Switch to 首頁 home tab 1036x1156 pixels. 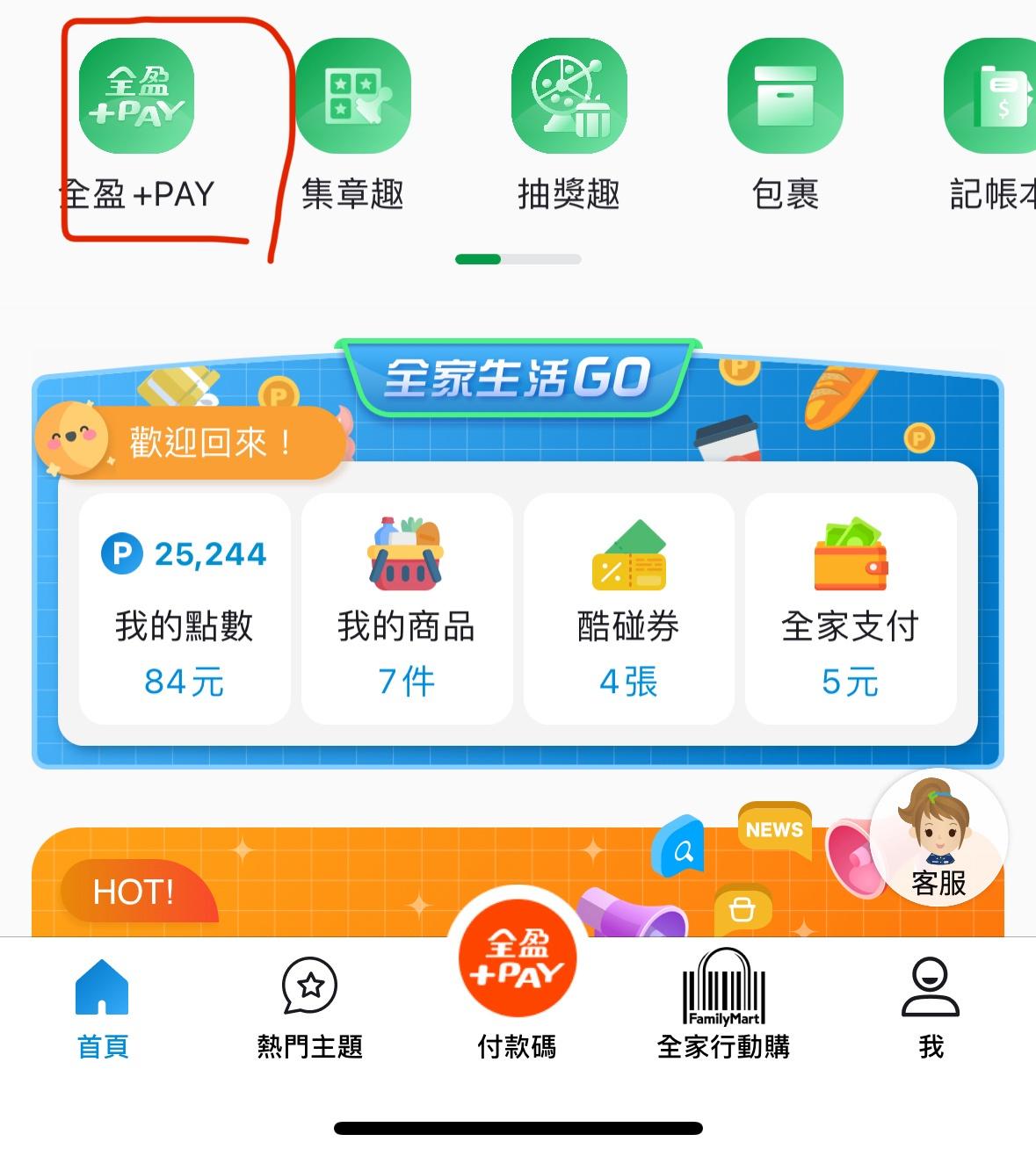click(x=103, y=1008)
